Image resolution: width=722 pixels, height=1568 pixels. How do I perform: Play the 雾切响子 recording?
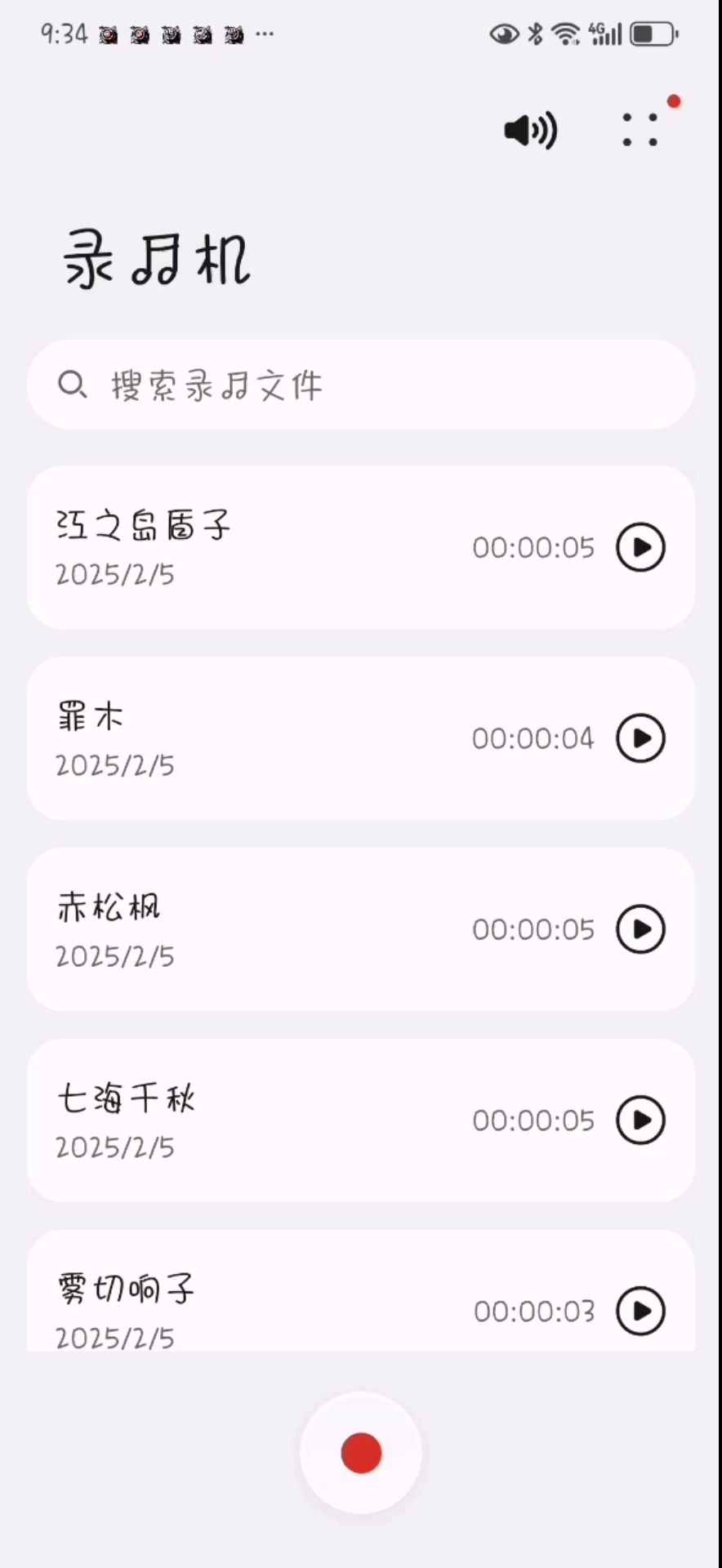tap(640, 1311)
